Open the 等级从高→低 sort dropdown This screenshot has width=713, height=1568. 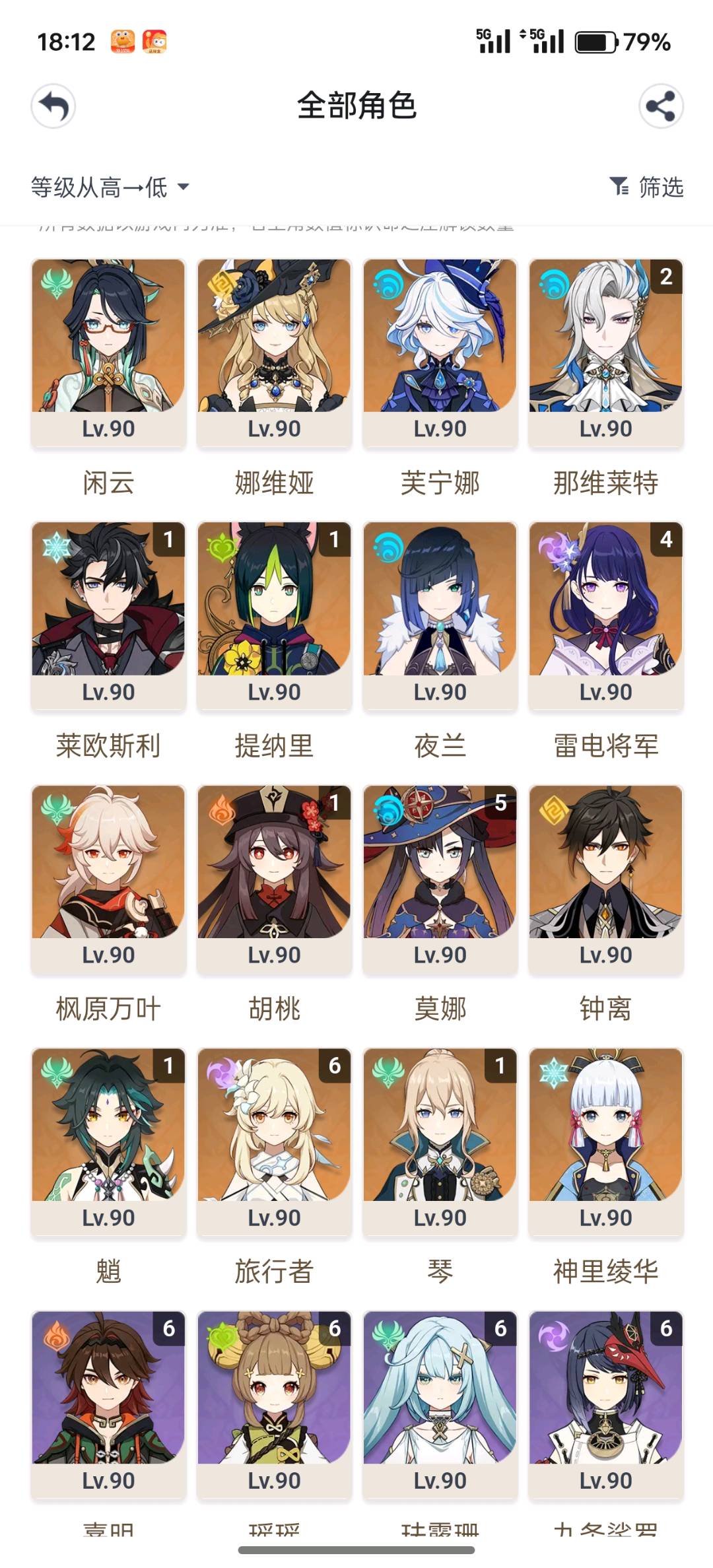[110, 187]
